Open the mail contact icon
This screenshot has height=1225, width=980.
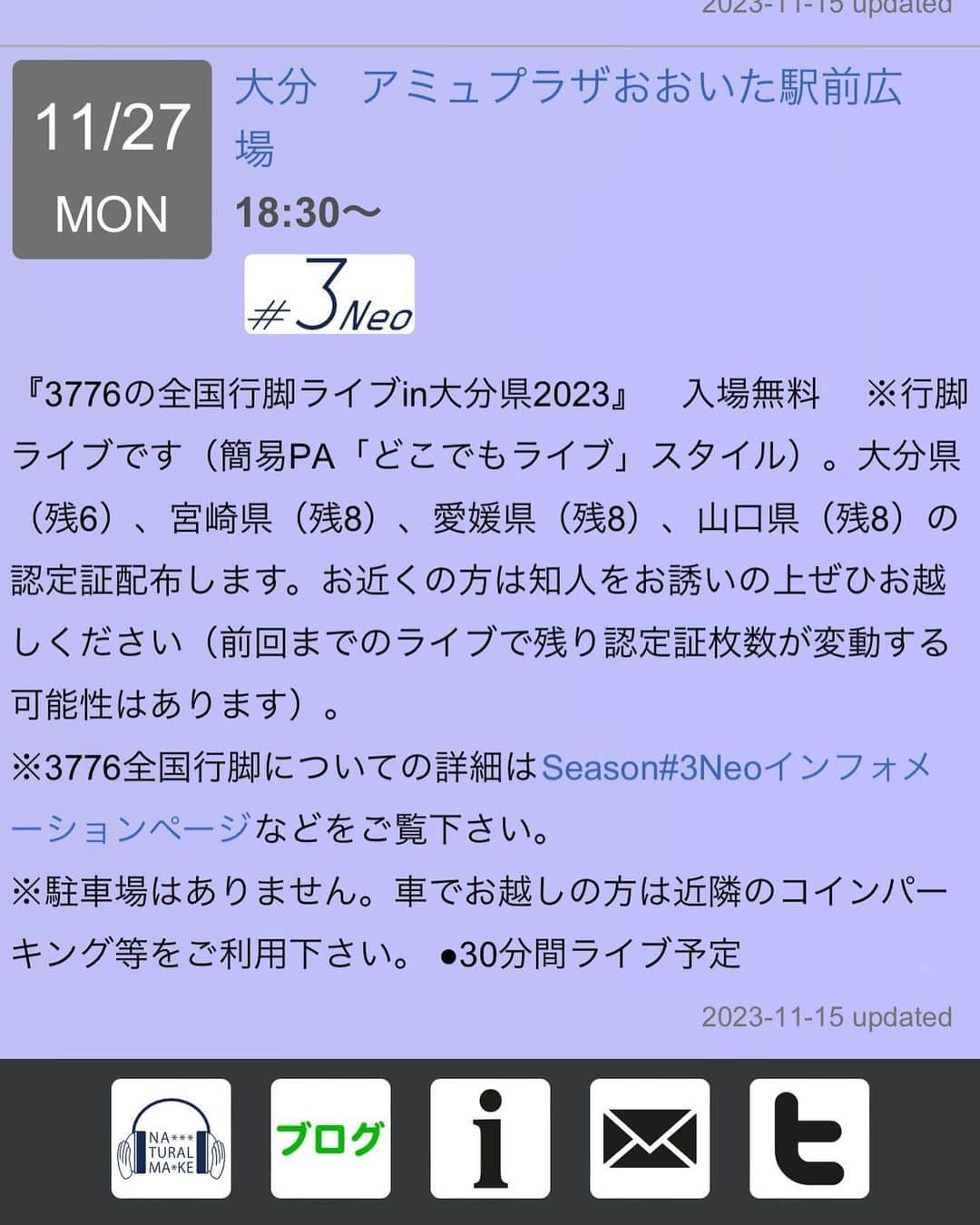[650, 1139]
